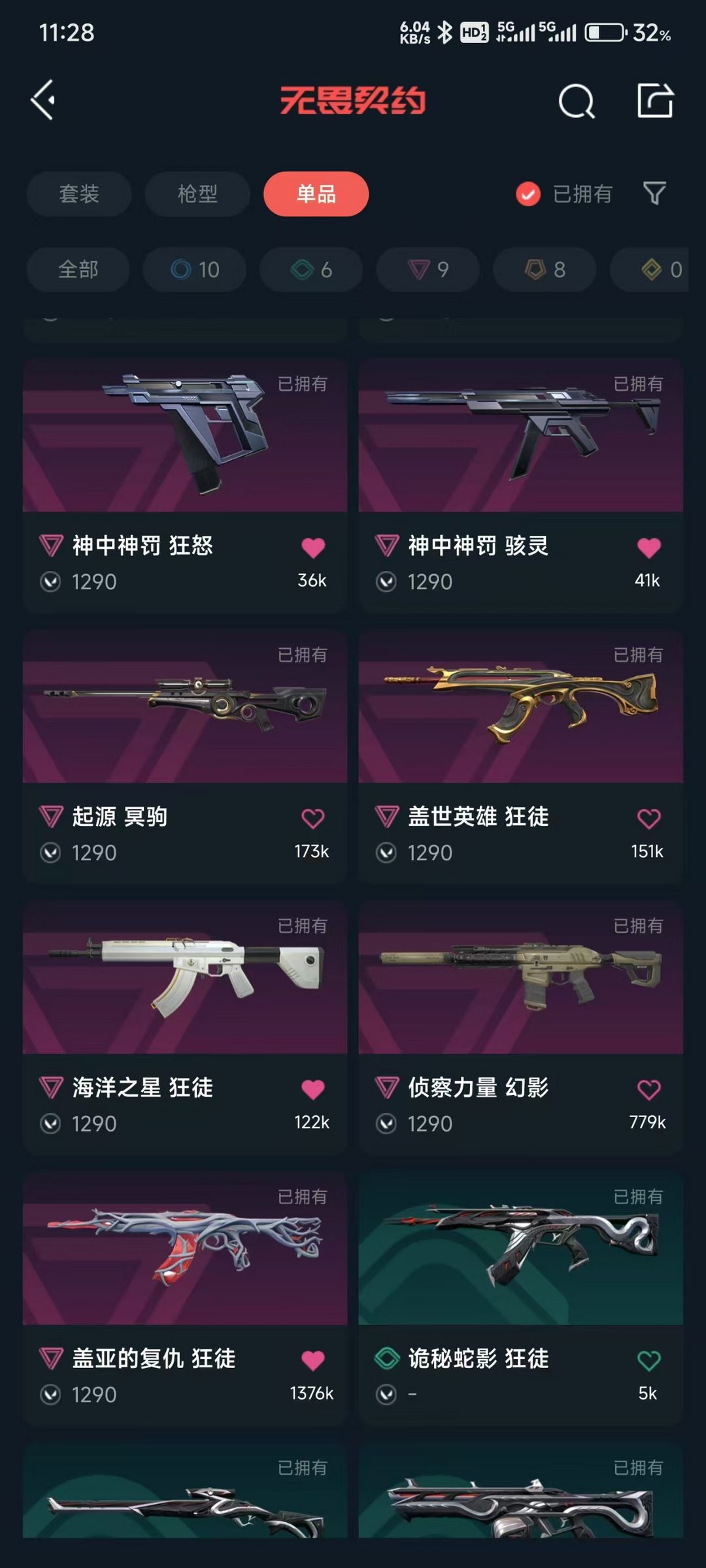Filter by the blue tier chip showing 10
This screenshot has height=1568, width=706.
(195, 269)
